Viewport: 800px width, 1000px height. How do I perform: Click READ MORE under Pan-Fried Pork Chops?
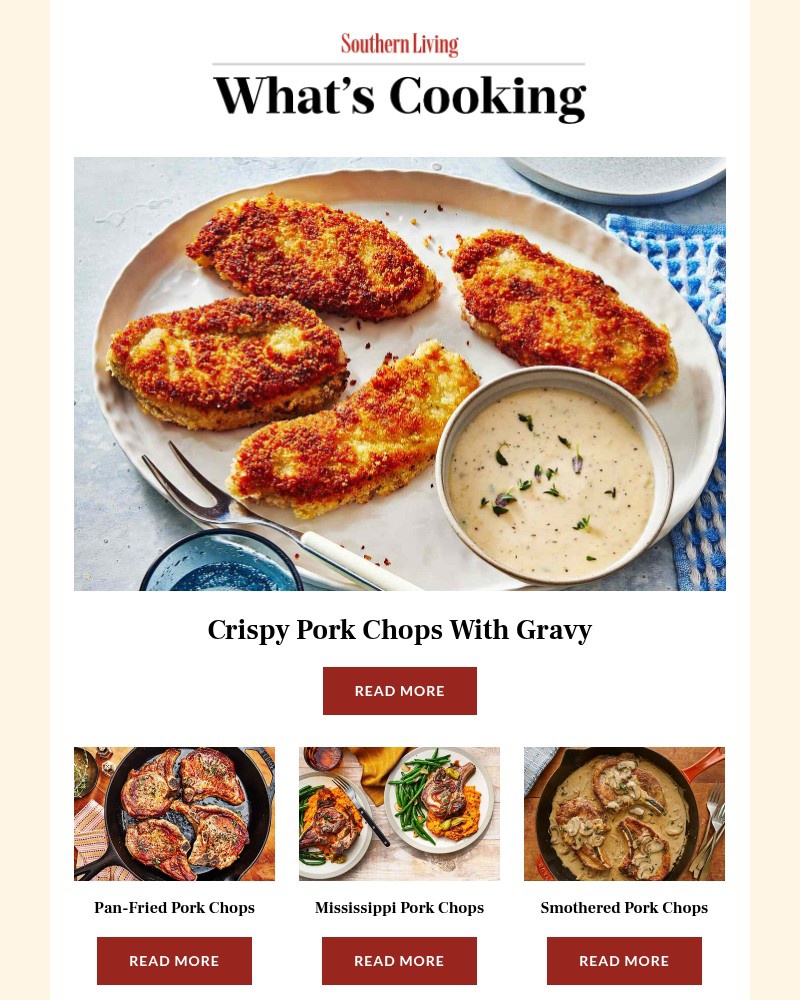pos(174,961)
